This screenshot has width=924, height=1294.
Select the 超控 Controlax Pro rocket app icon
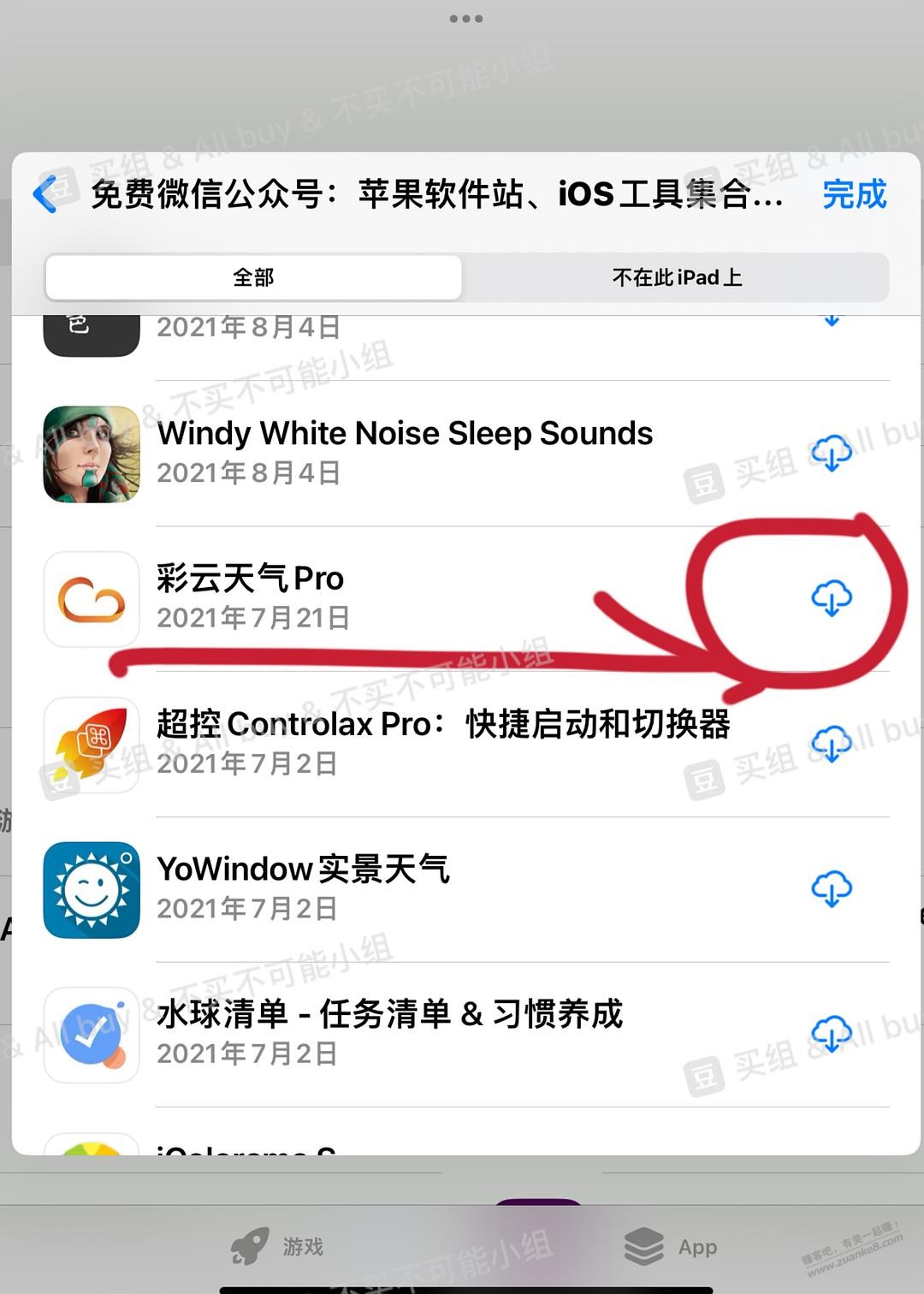click(91, 744)
